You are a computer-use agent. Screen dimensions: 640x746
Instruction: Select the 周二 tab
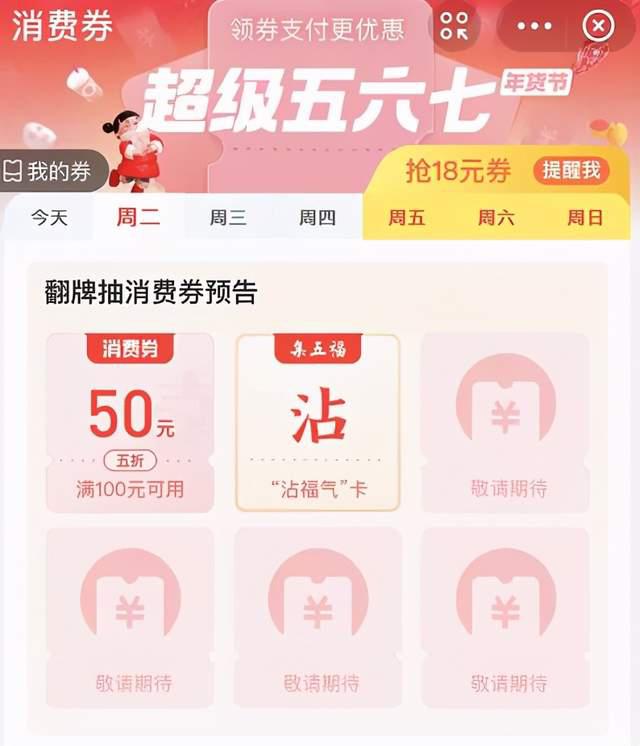point(138,217)
